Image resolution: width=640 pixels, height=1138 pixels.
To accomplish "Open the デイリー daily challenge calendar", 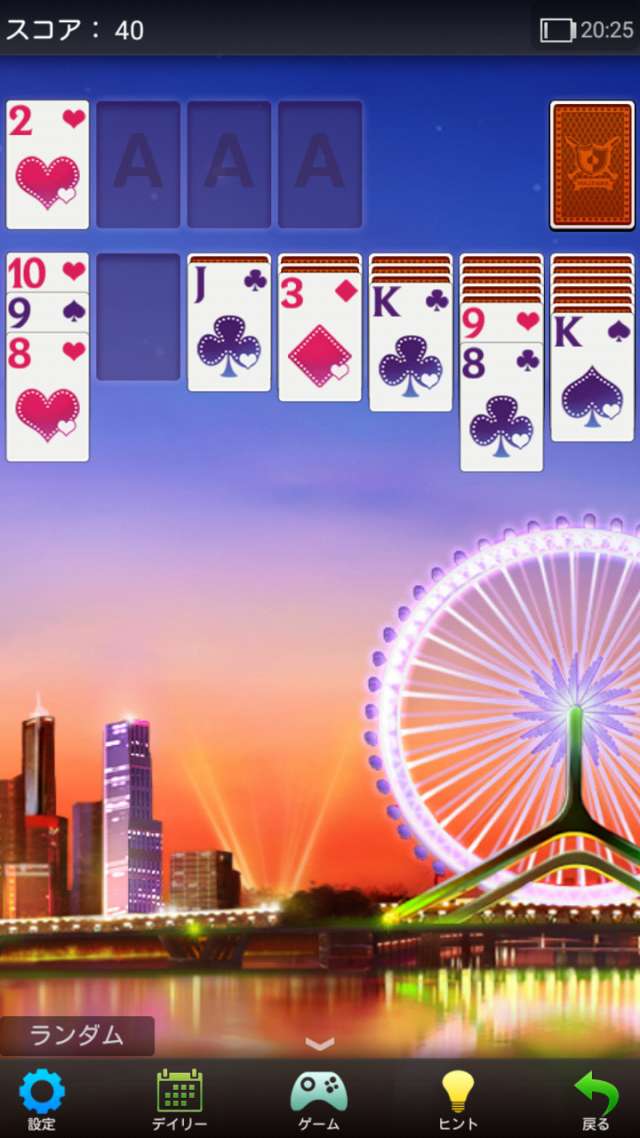I will pos(179,1099).
